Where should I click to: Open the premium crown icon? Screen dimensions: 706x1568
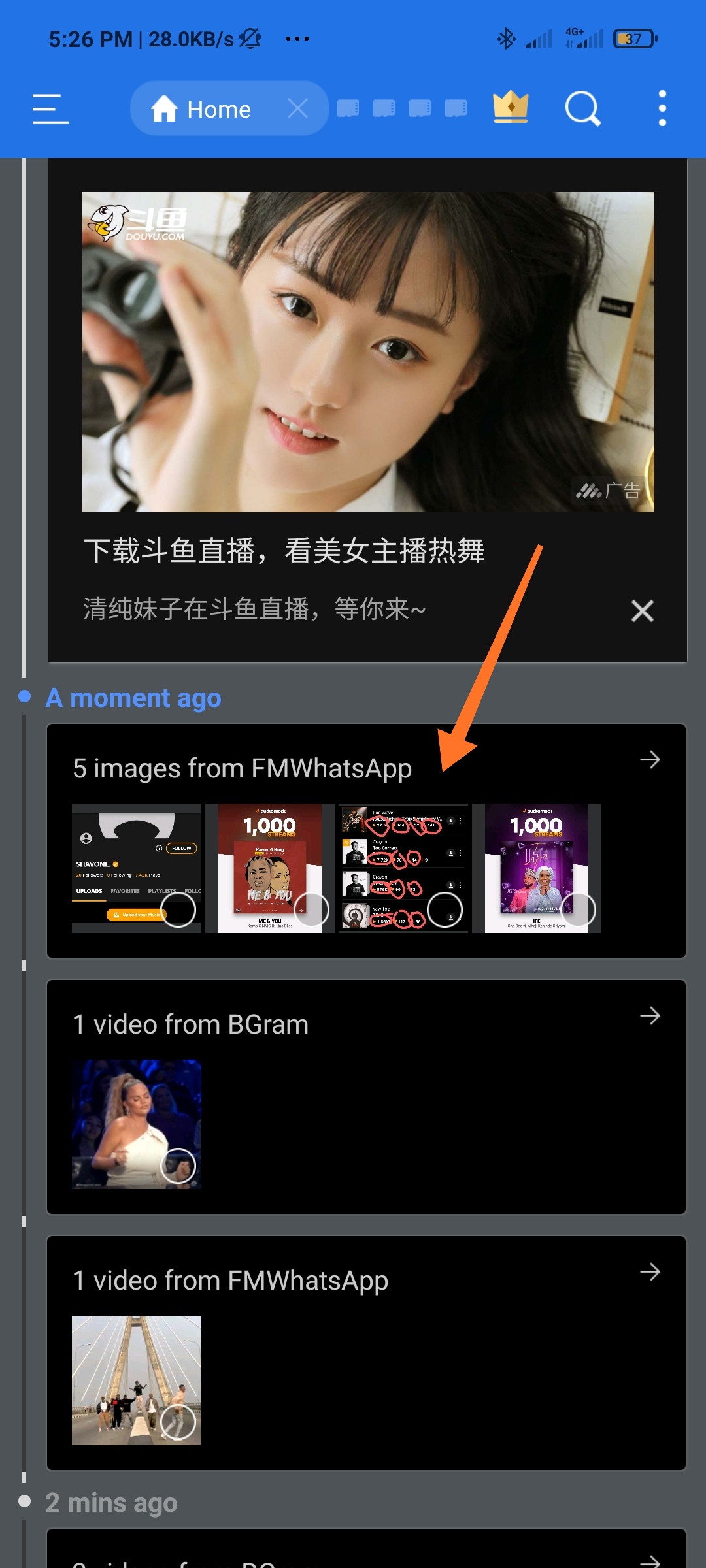511,108
